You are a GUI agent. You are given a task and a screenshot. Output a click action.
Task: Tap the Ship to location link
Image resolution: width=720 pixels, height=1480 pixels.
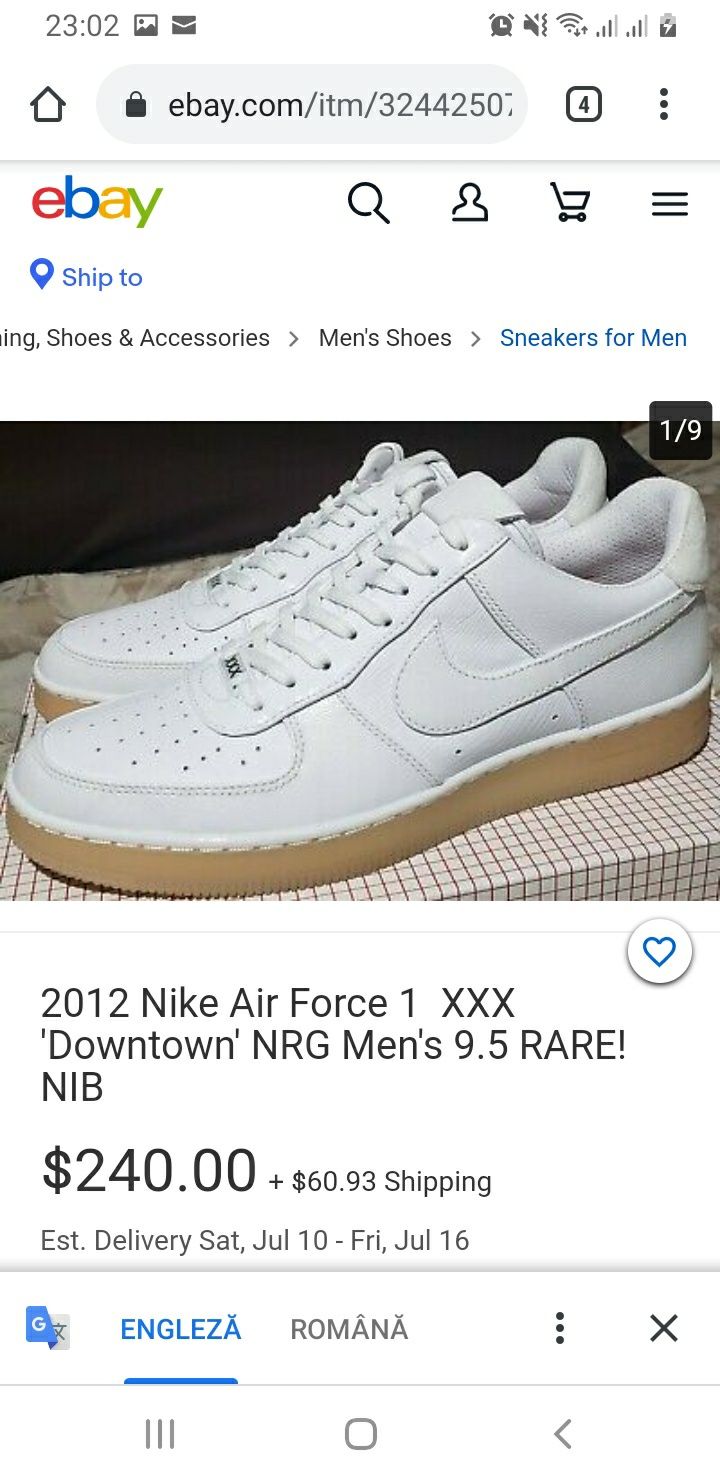tap(87, 277)
